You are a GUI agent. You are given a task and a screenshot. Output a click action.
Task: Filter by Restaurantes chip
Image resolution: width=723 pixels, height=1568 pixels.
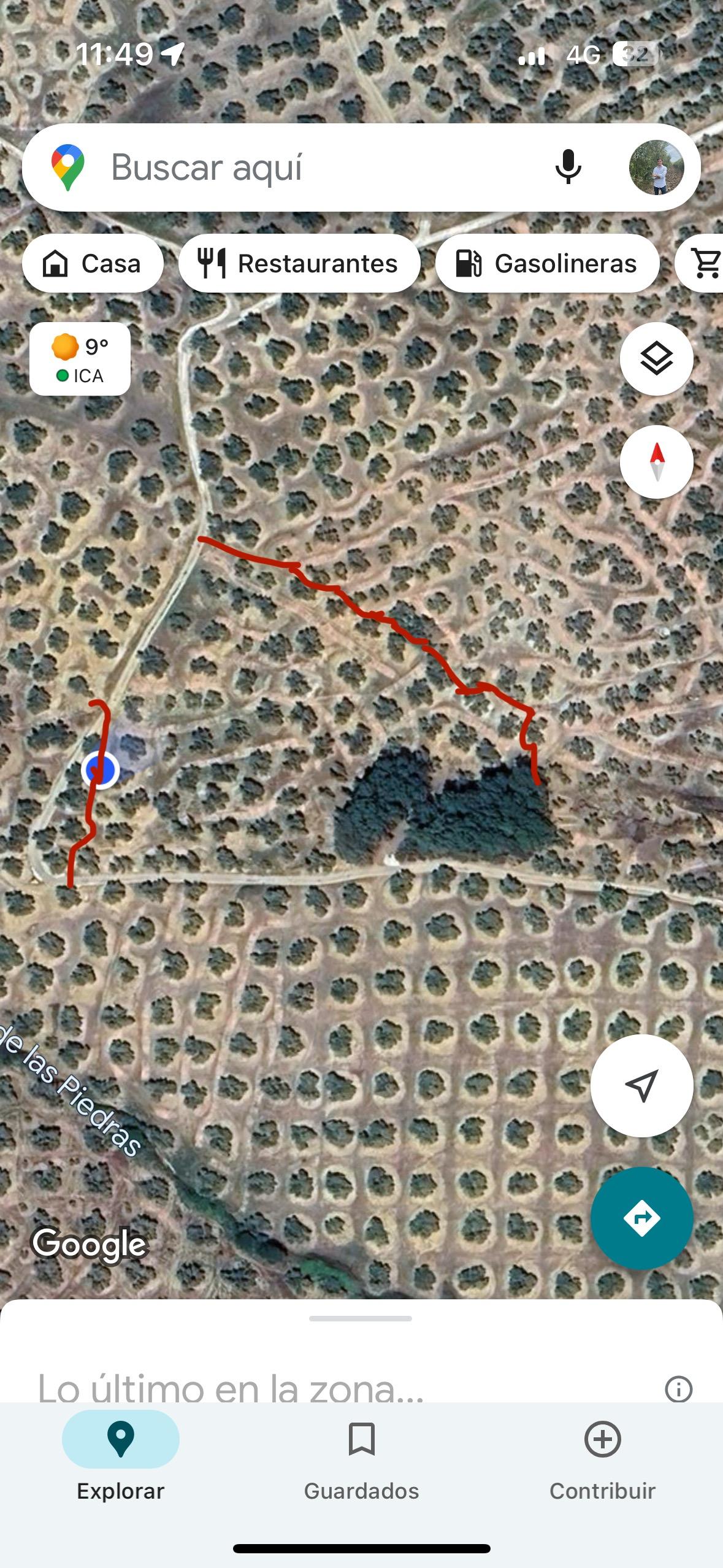299,264
